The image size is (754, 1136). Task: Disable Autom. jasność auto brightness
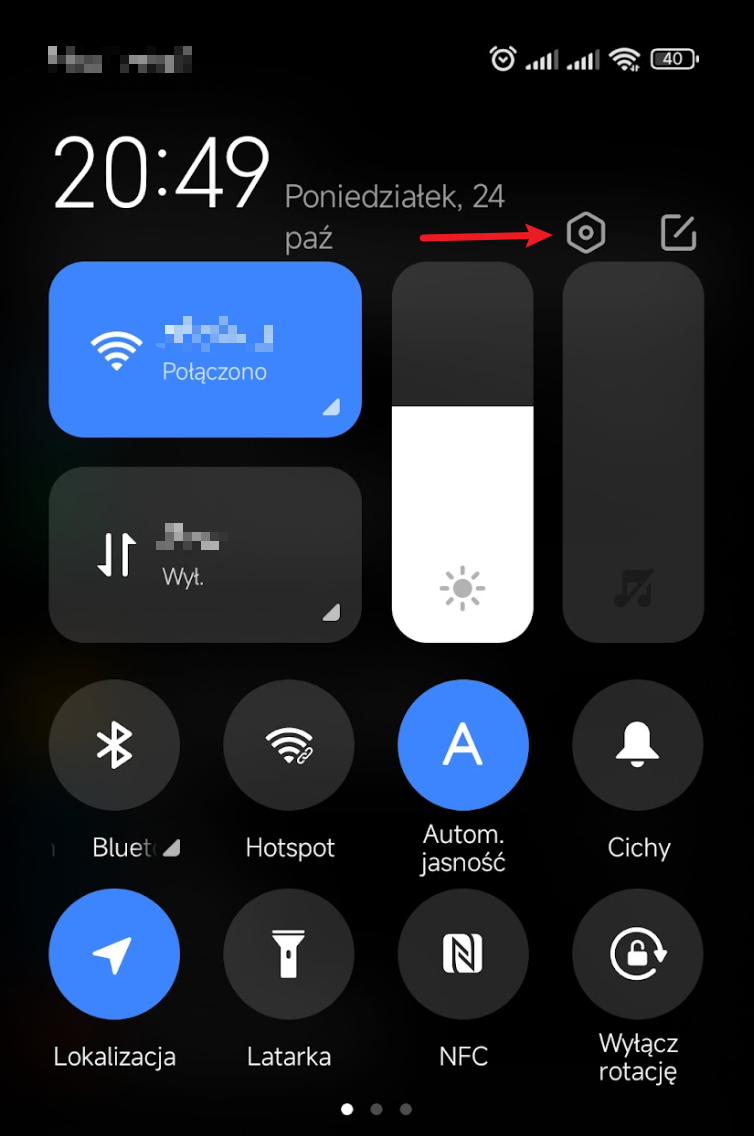click(x=463, y=745)
